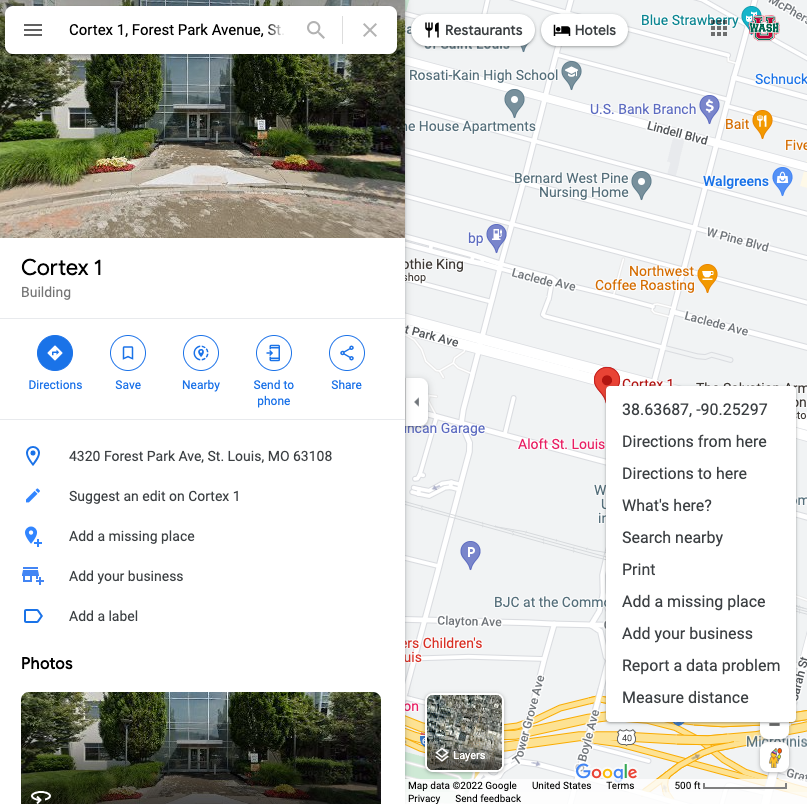Open the hamburger menu

[x=33, y=30]
